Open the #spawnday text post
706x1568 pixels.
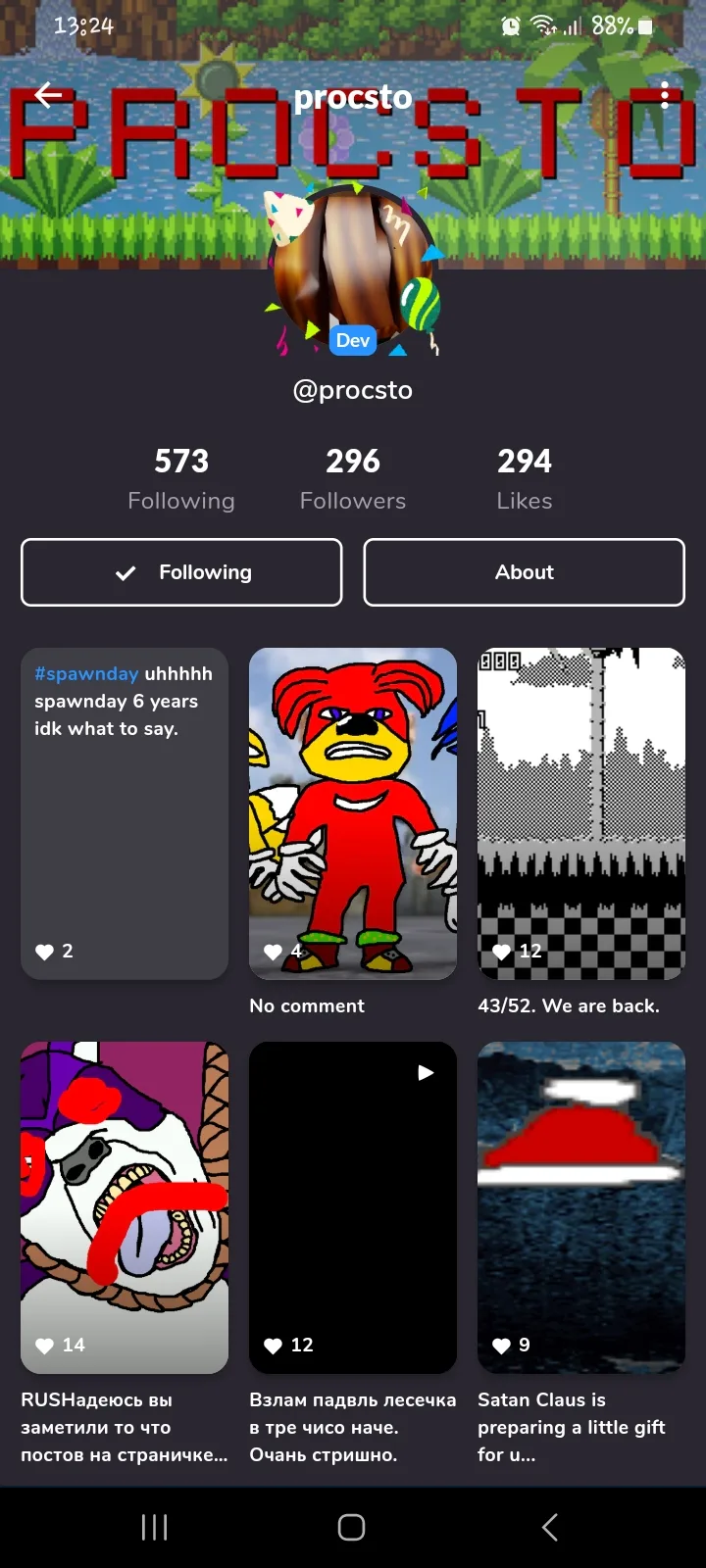click(125, 813)
